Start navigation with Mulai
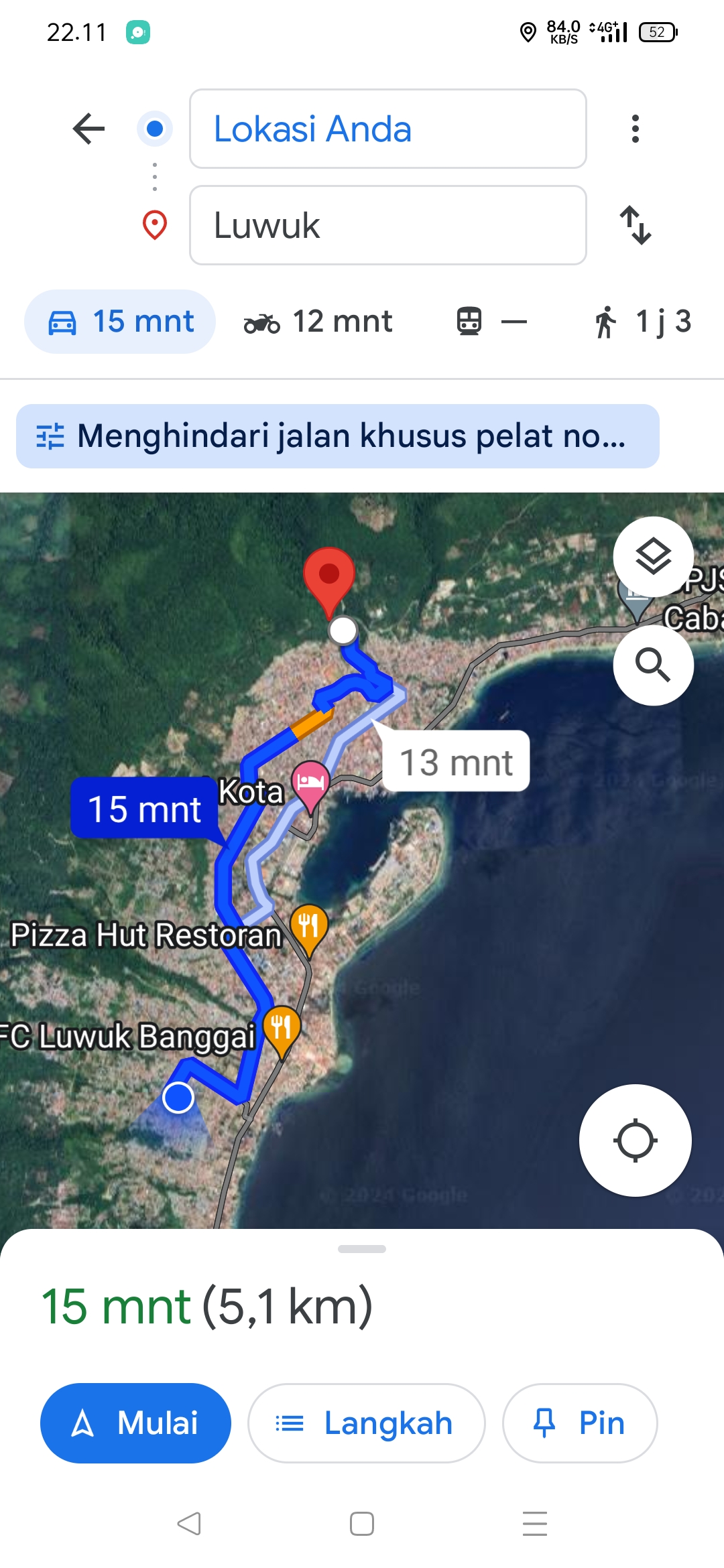This screenshot has width=724, height=1568. coord(135,1423)
